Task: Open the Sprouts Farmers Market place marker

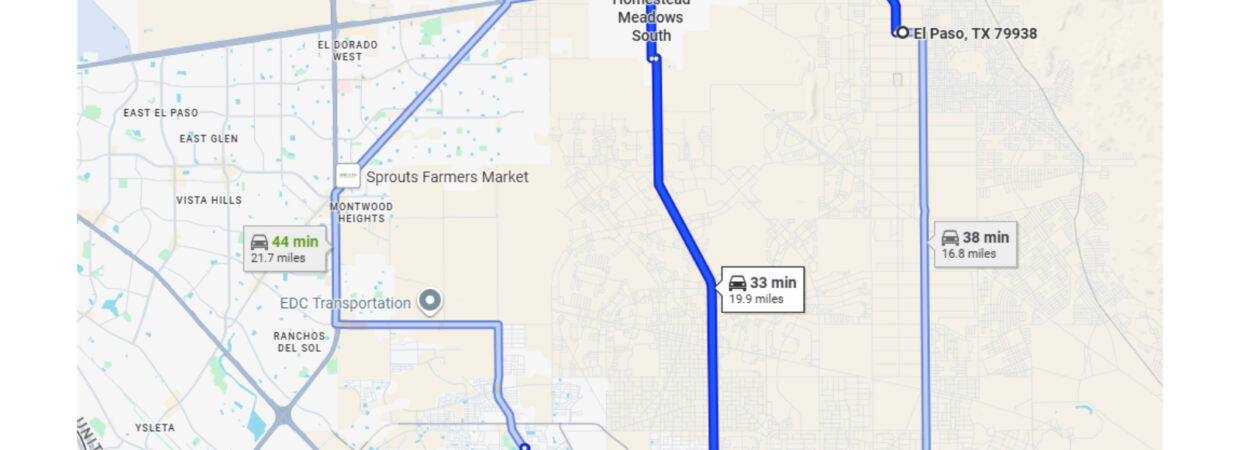Action: pos(348,177)
